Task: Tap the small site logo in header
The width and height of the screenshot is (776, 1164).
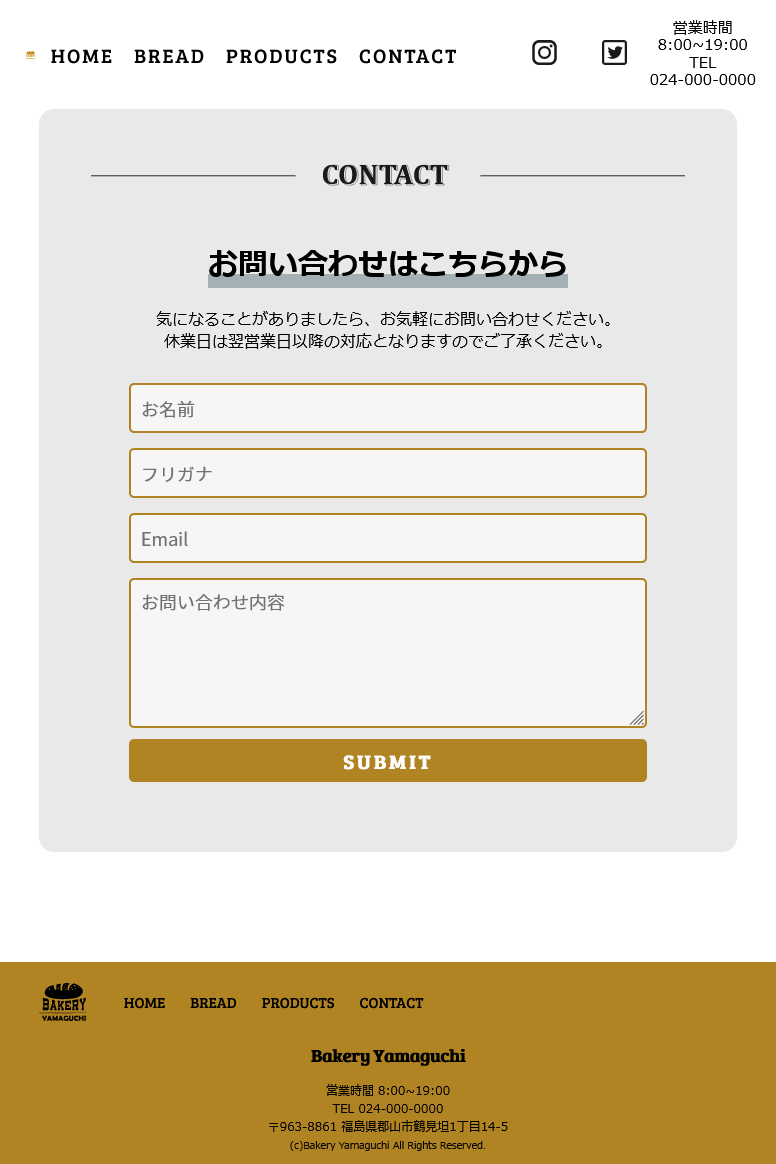Action: click(31, 55)
